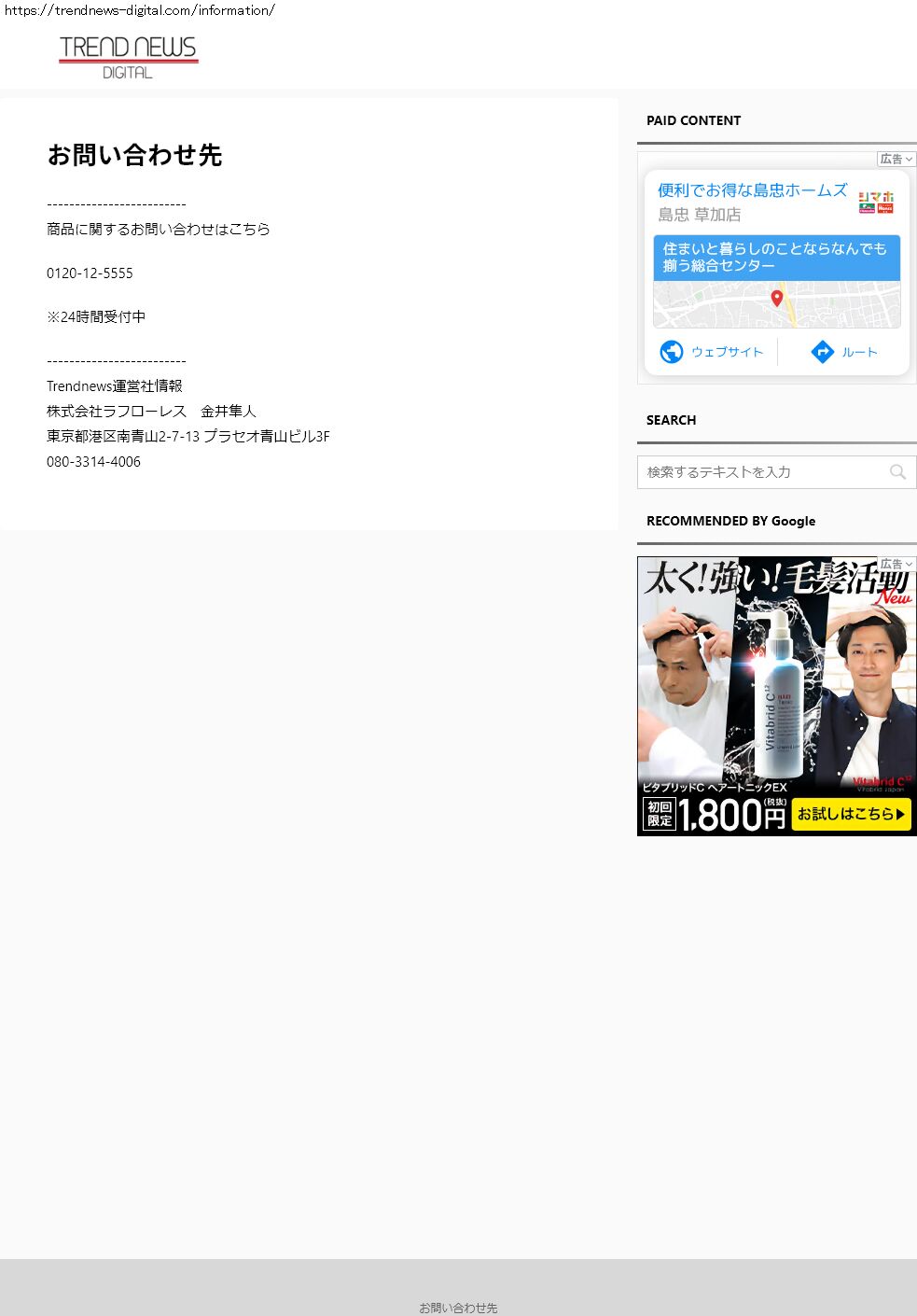The width and height of the screenshot is (917, 1316).
Task: Tap the search text input field
Action: pyautogui.click(x=760, y=472)
